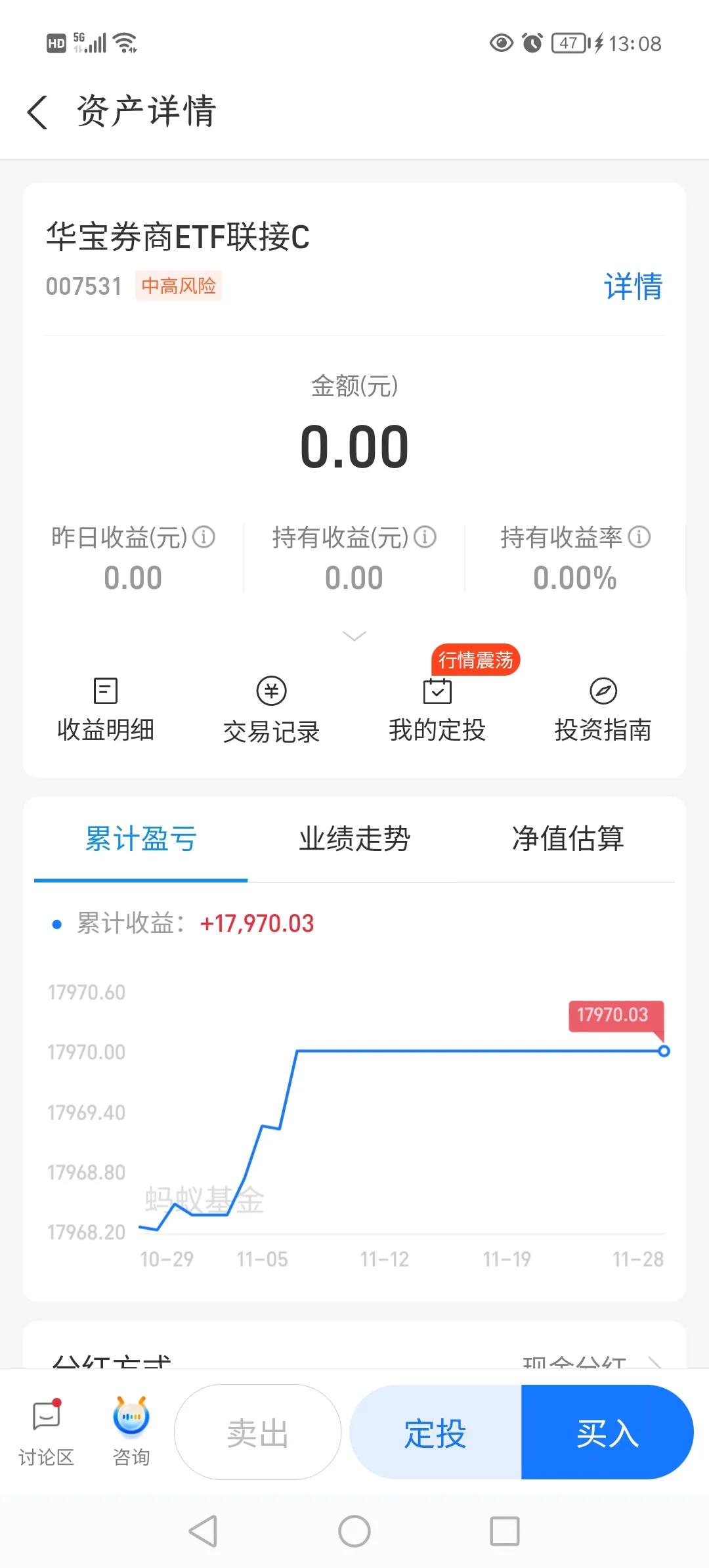Open 交易记录
This screenshot has width=709, height=1568.
(271, 710)
